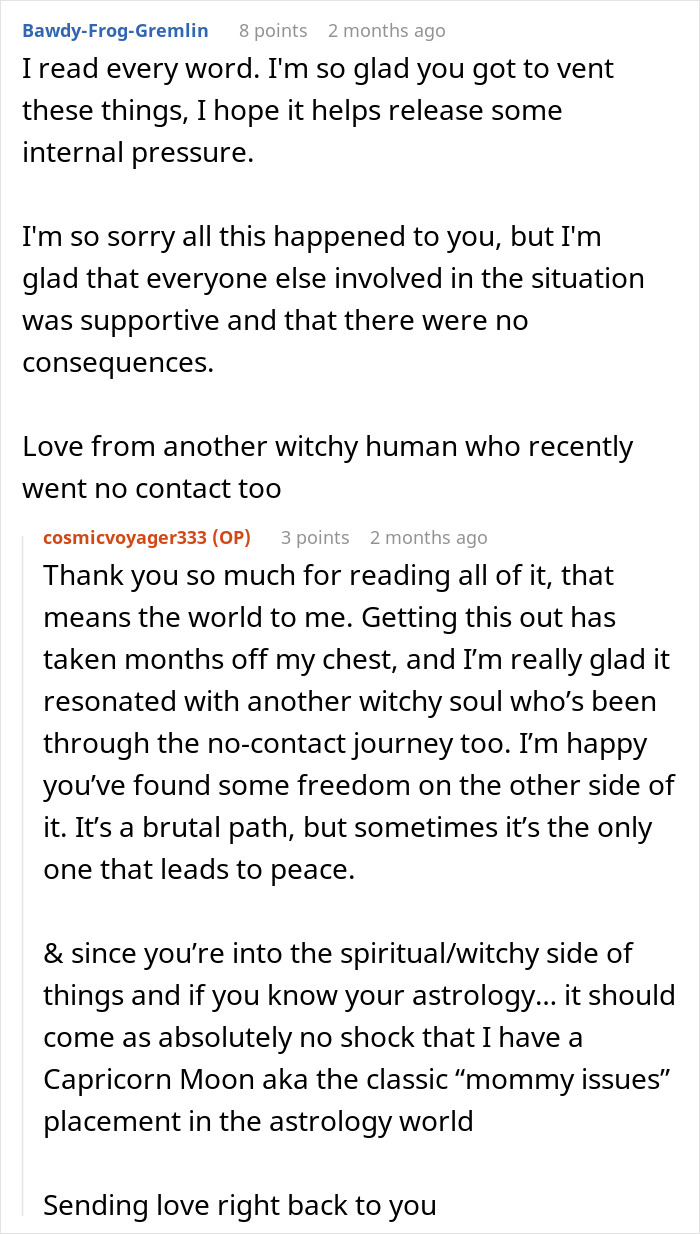Open Bawdy-Frog-Gremlin's profile
This screenshot has width=700, height=1234.
pyautogui.click(x=115, y=30)
